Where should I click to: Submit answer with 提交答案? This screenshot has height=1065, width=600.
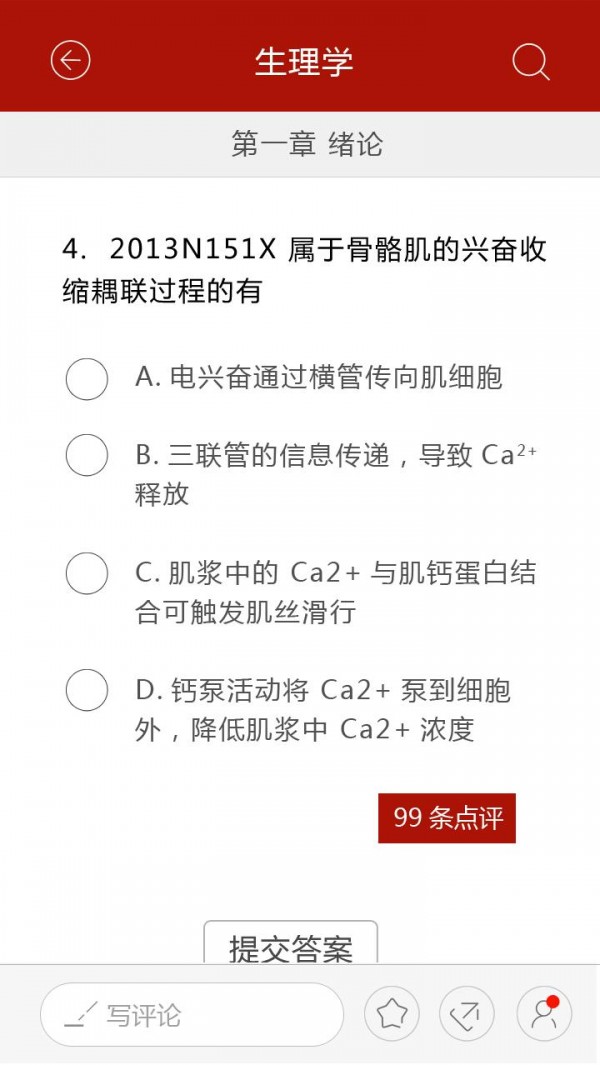pyautogui.click(x=291, y=945)
